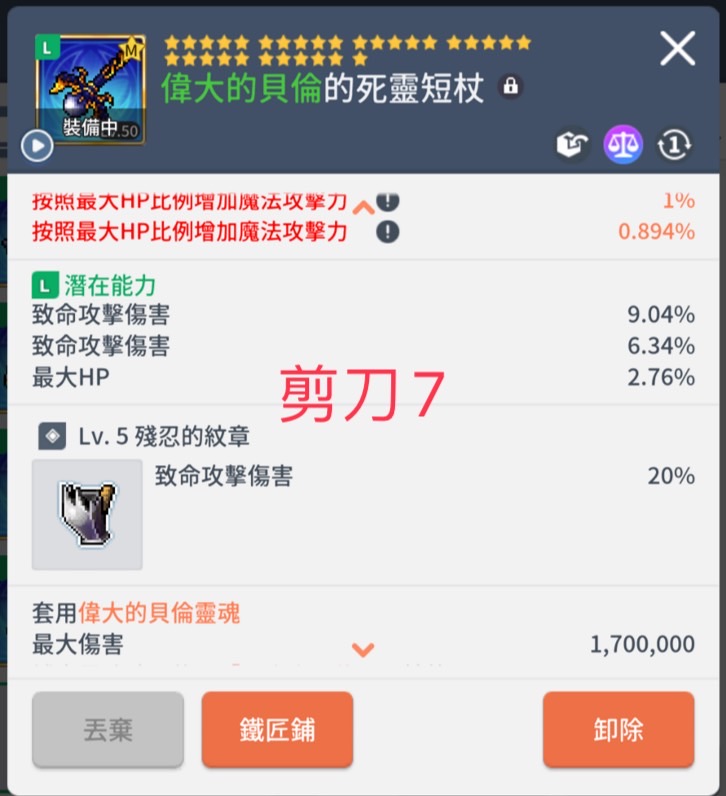Viewport: 726px width, 796px height.
Task: Tap the orange down chevron near 最大傷害
Action: coord(363,650)
